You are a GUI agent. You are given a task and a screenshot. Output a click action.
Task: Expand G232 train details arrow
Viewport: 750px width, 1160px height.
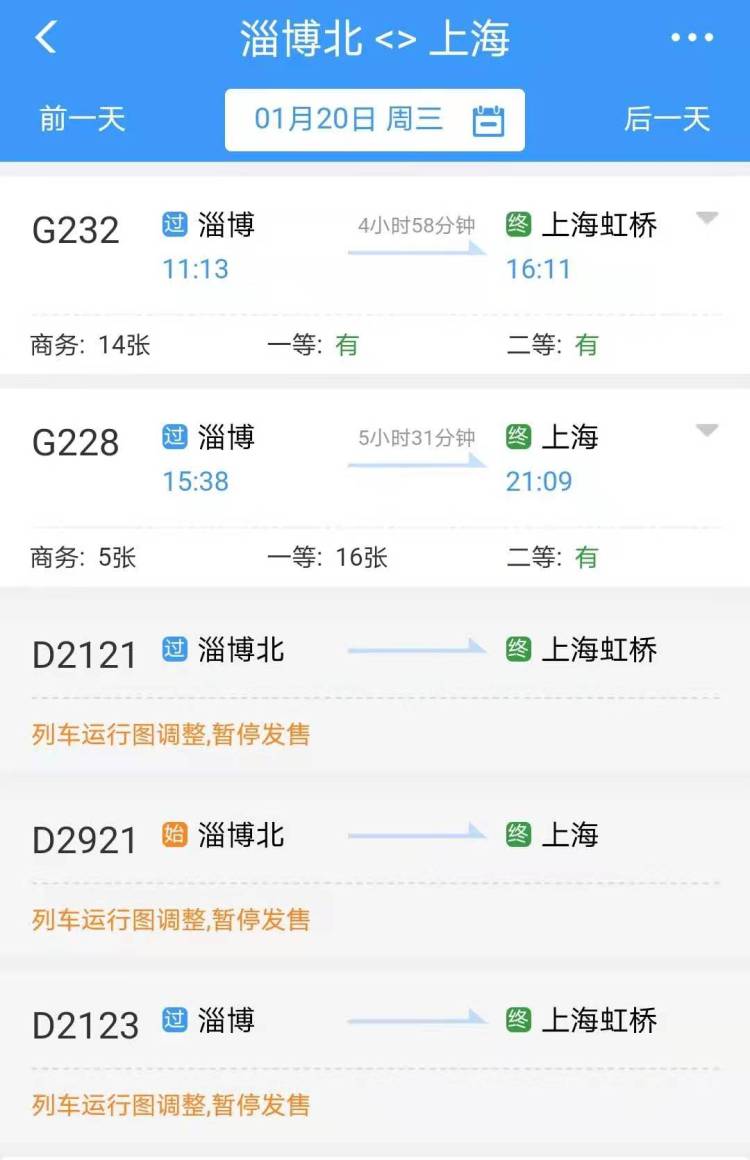(x=707, y=219)
